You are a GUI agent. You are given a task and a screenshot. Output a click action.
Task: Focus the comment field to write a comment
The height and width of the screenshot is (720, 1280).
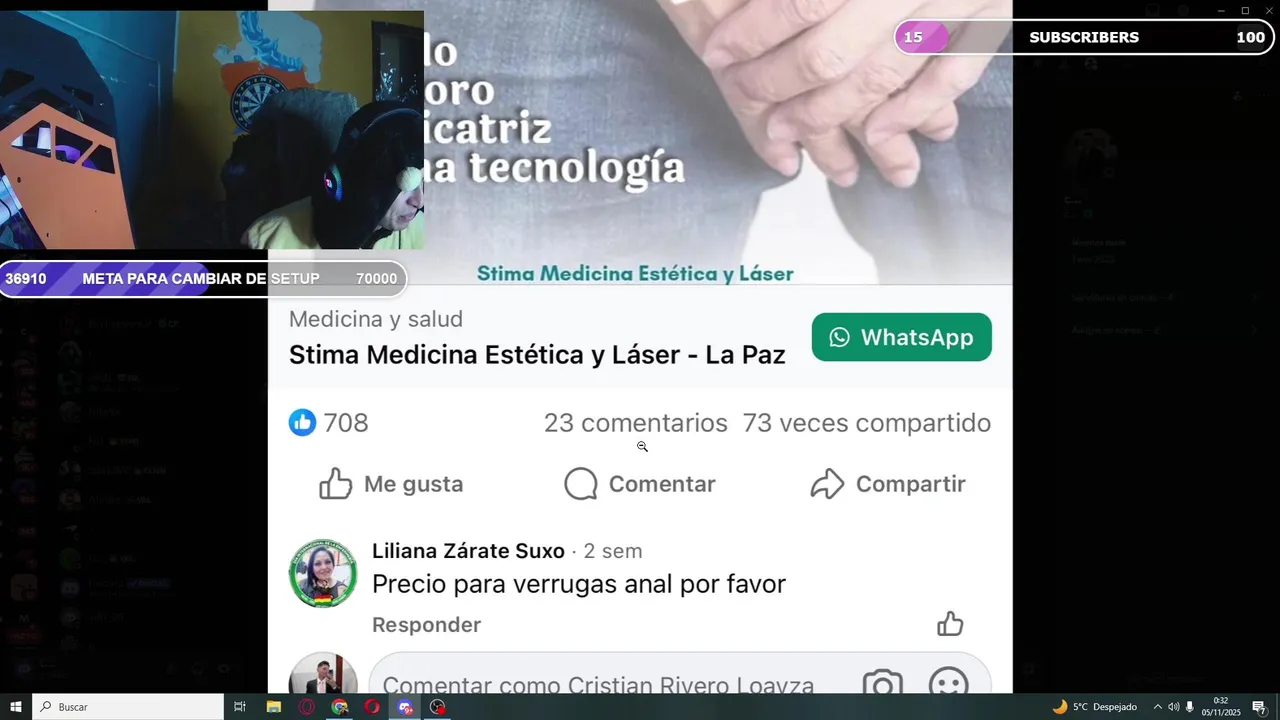point(598,685)
